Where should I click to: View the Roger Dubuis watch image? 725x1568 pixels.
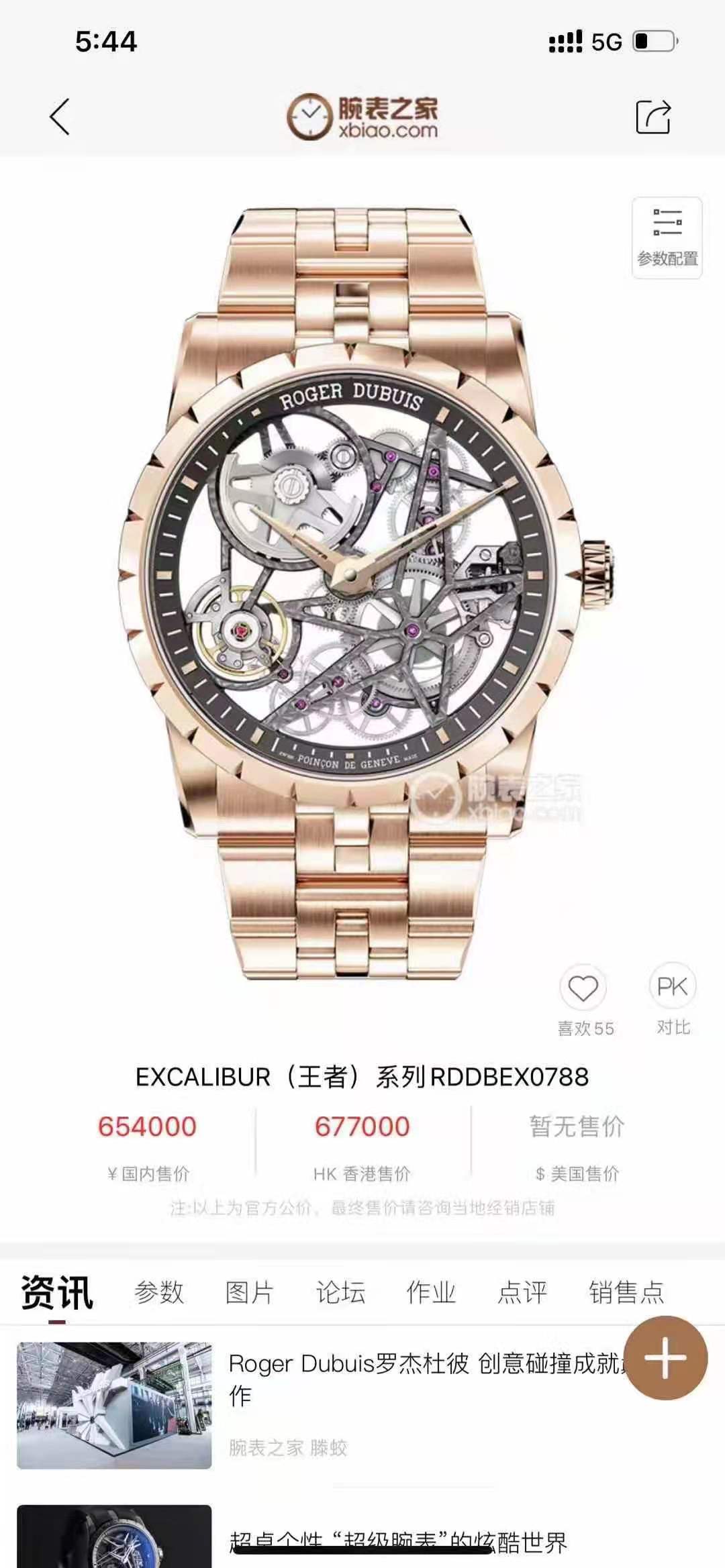click(x=362, y=590)
